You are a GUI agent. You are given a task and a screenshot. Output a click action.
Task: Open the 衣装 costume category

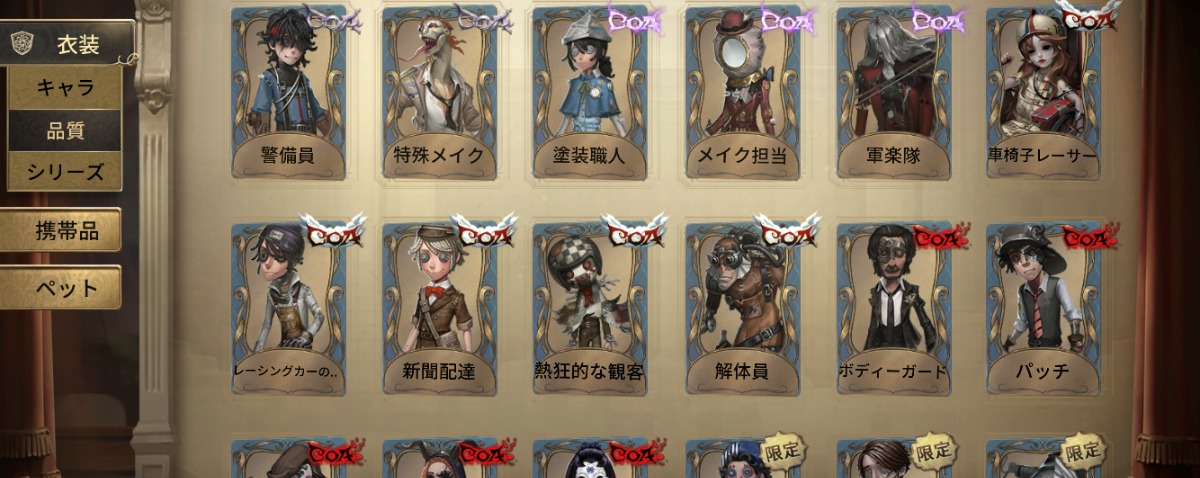tap(68, 44)
